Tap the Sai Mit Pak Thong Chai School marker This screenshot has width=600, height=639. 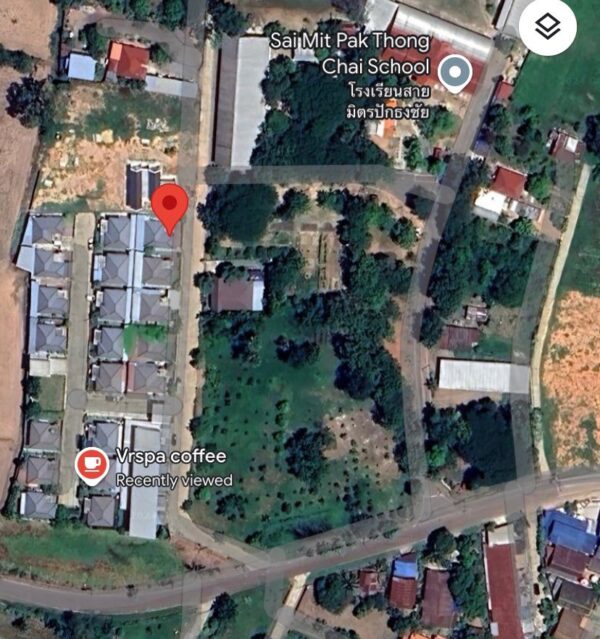[456, 72]
